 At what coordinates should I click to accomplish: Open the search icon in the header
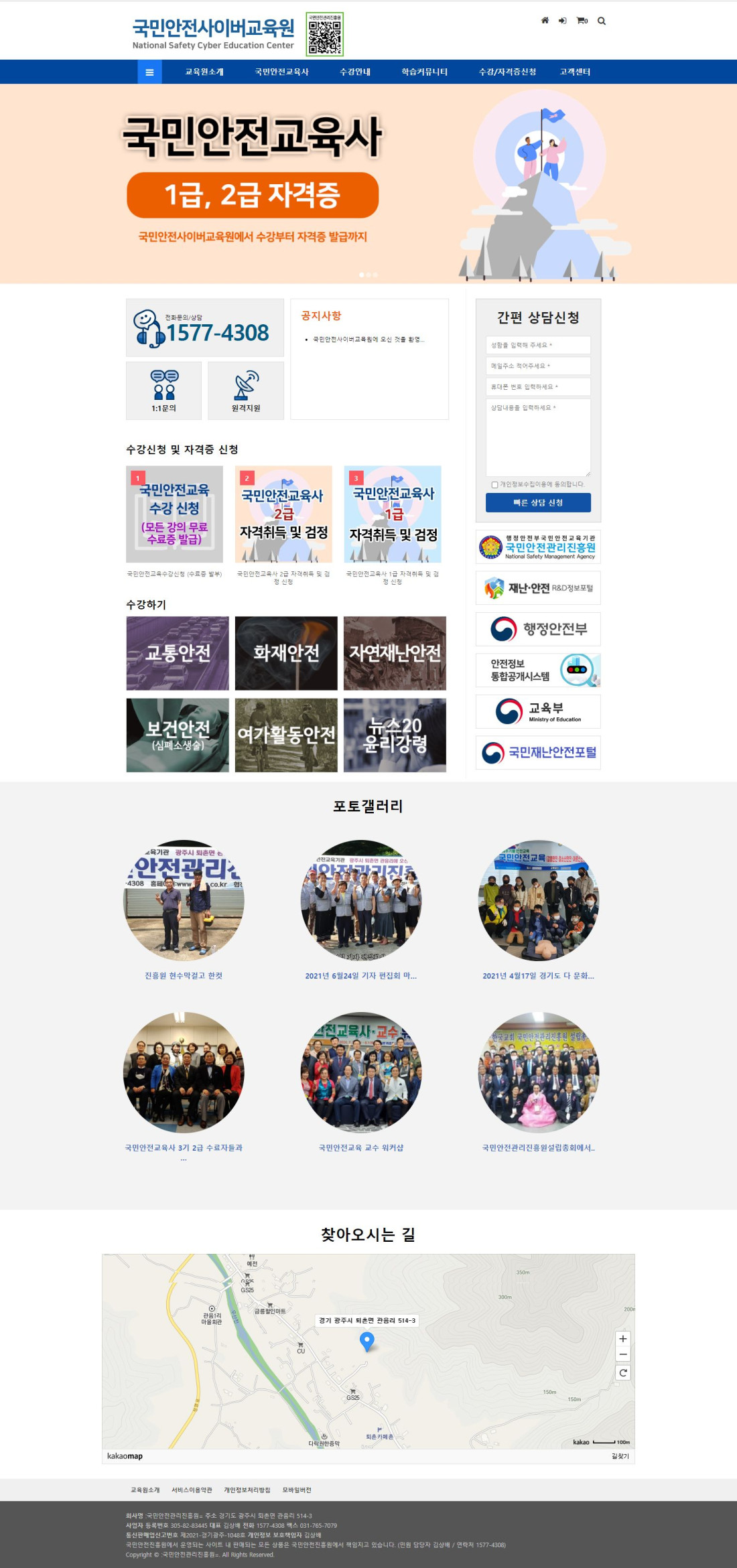click(x=602, y=21)
